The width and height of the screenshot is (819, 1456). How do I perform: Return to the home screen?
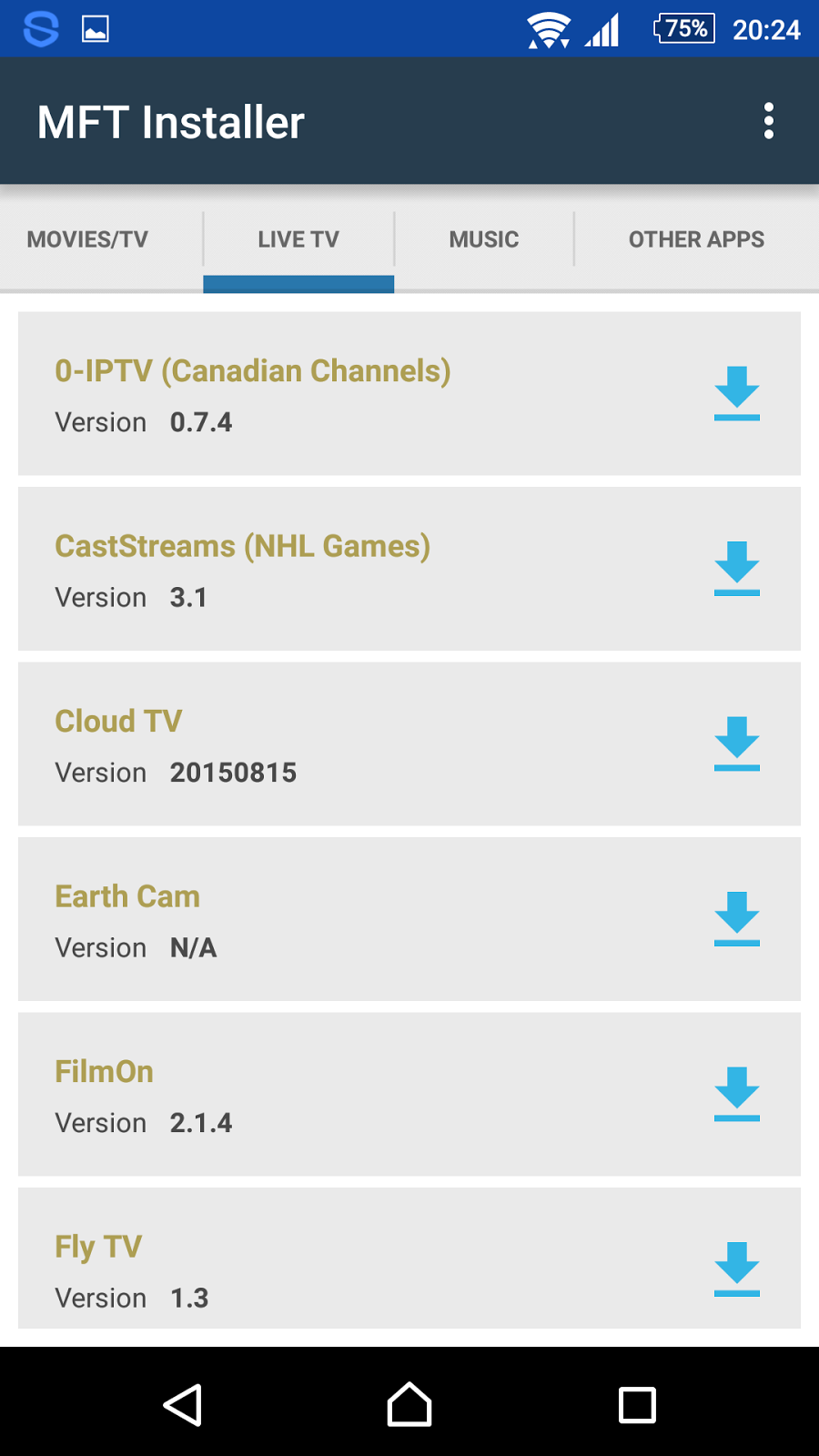pyautogui.click(x=409, y=1404)
